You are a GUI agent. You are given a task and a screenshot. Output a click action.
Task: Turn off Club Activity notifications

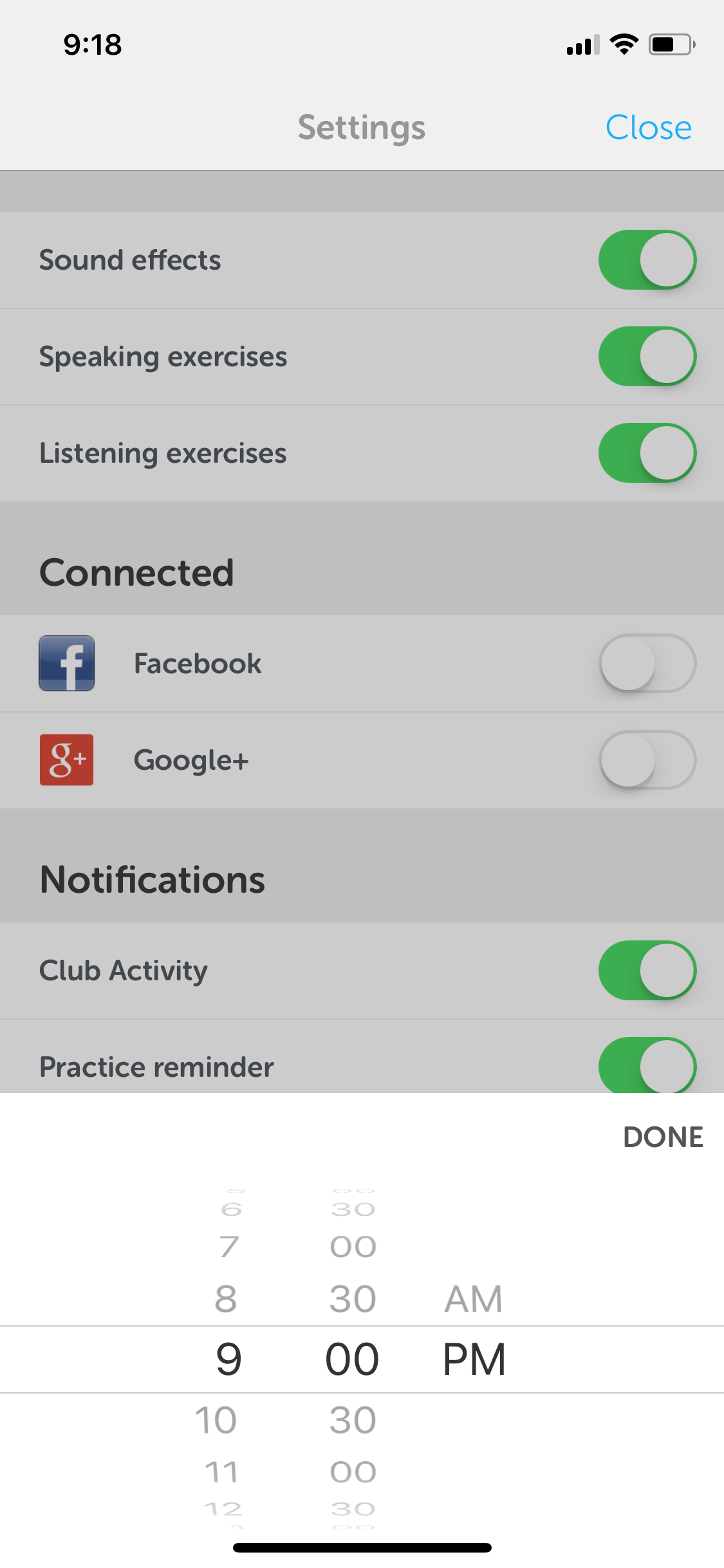coord(647,971)
